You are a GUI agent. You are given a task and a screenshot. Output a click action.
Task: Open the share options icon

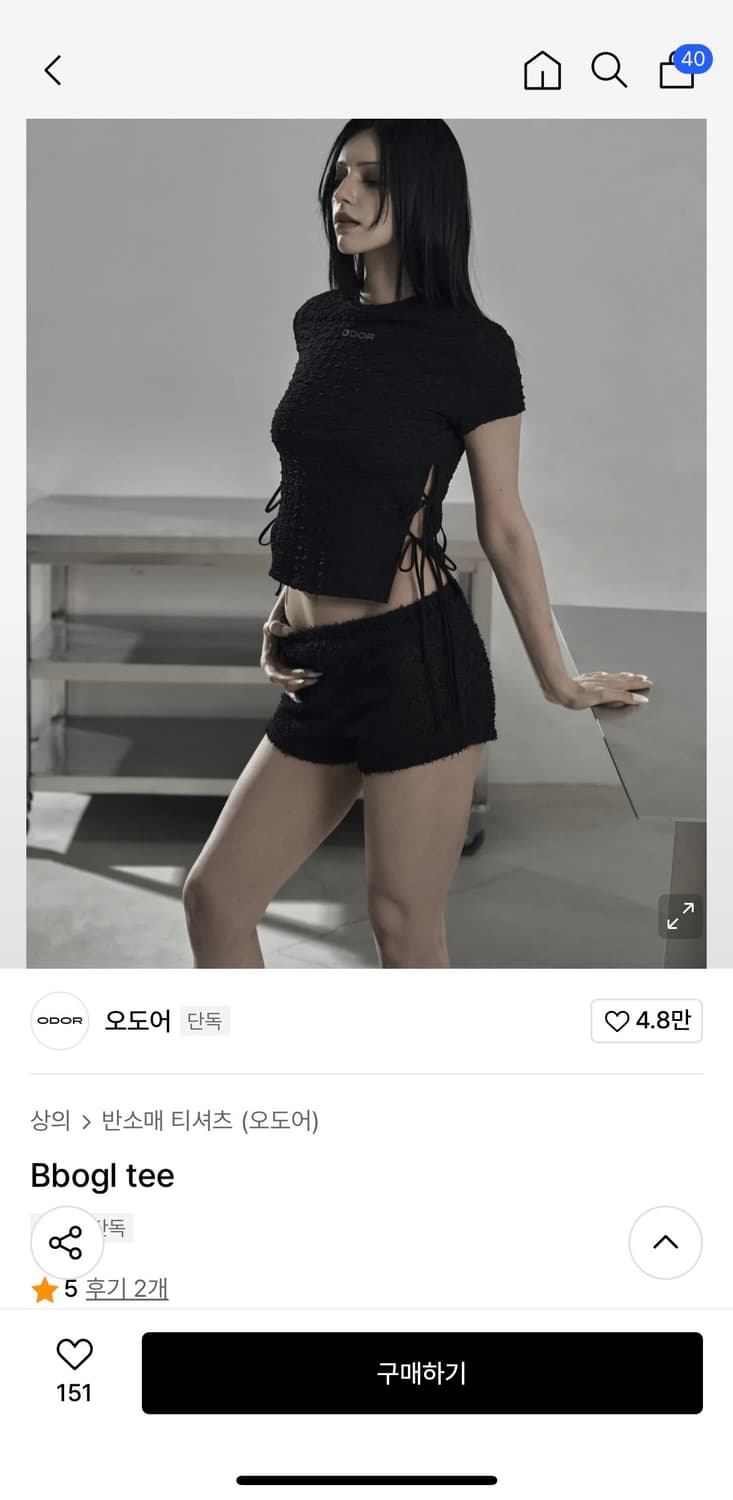pyautogui.click(x=66, y=1243)
